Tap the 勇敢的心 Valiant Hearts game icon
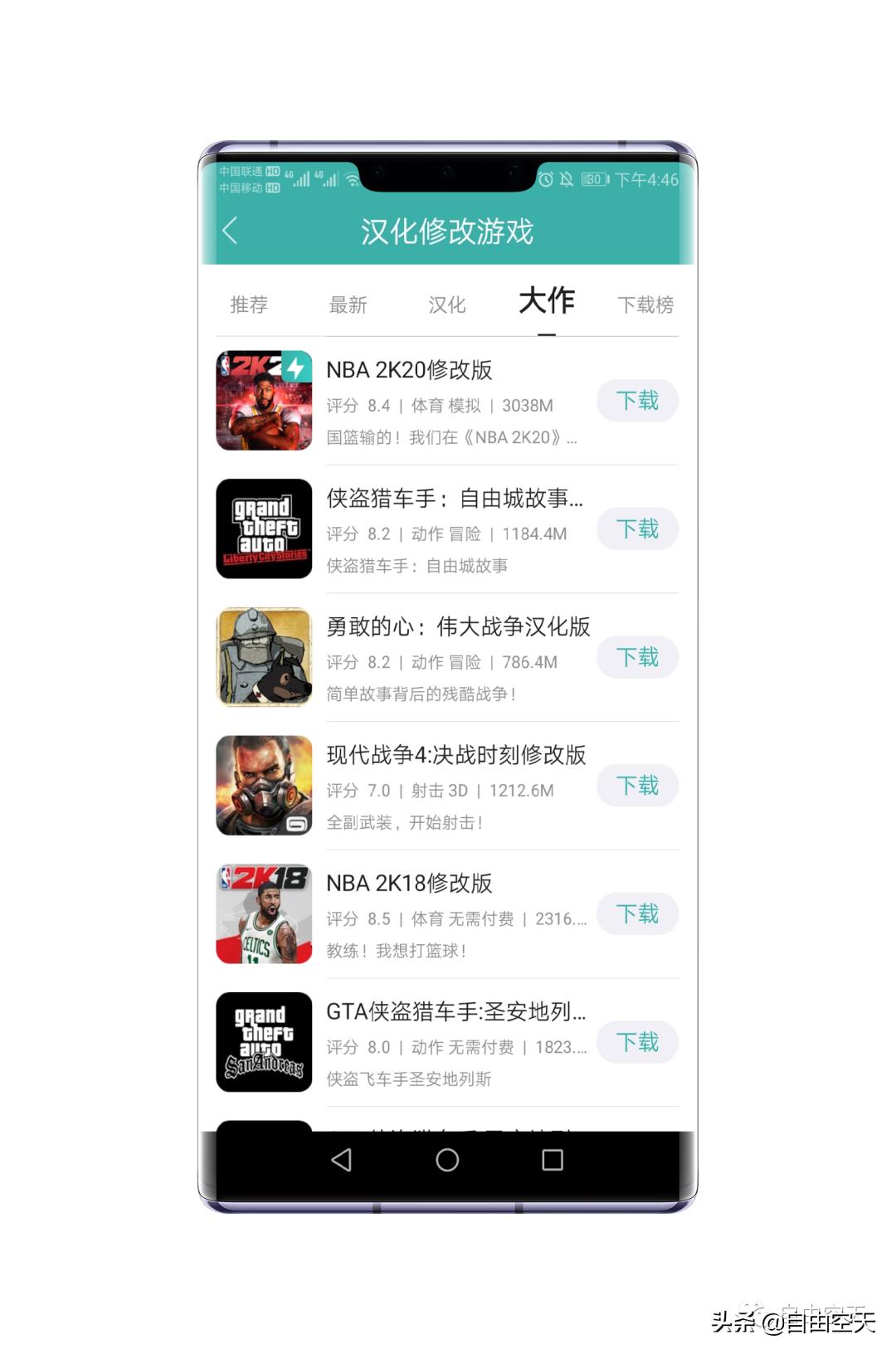Screen dimensions: 896x1354 point(264,657)
